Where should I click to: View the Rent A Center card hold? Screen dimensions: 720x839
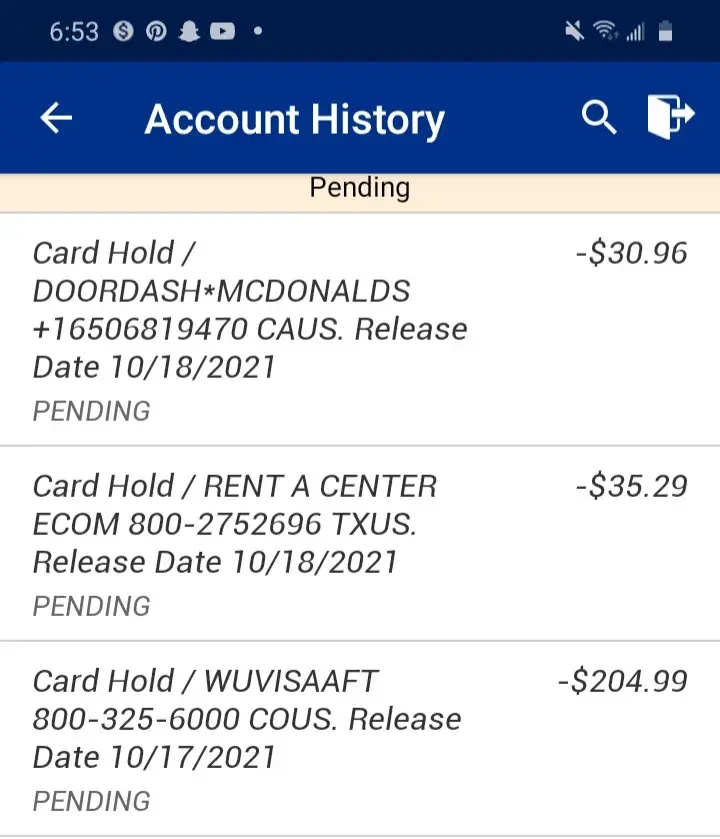coord(360,544)
